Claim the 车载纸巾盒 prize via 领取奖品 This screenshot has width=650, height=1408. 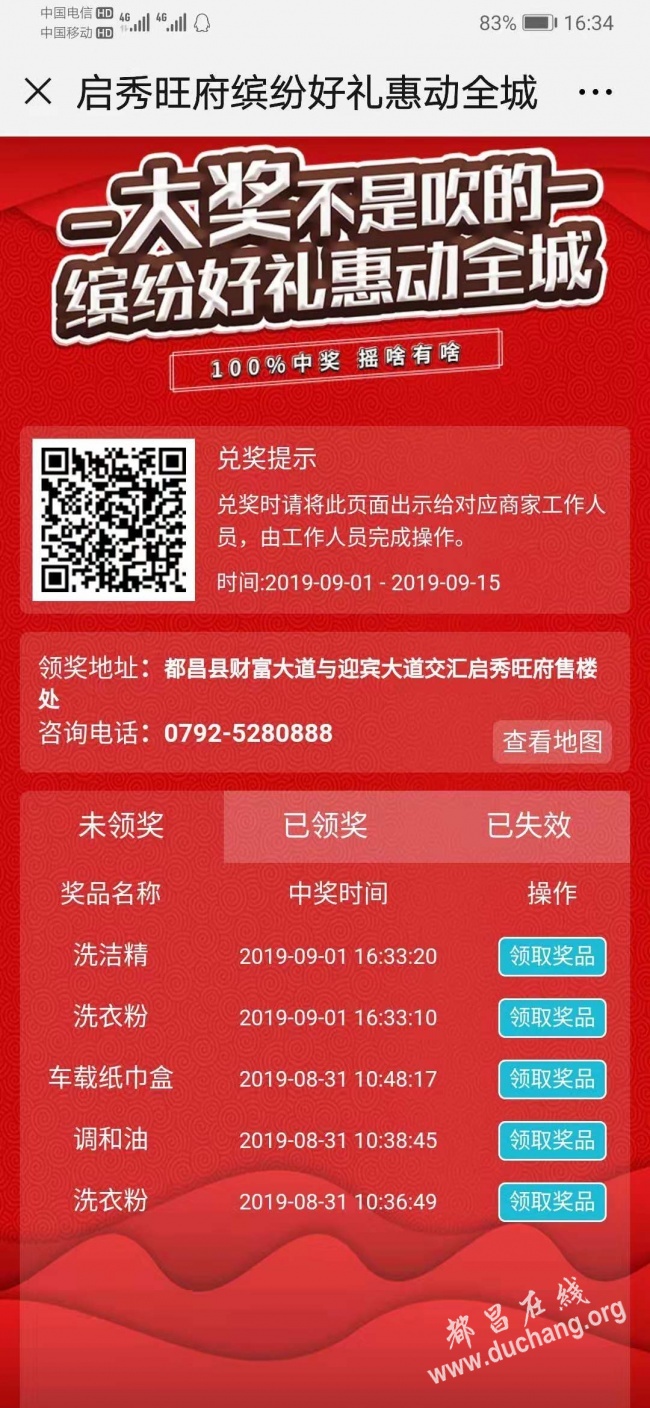pyautogui.click(x=552, y=1079)
